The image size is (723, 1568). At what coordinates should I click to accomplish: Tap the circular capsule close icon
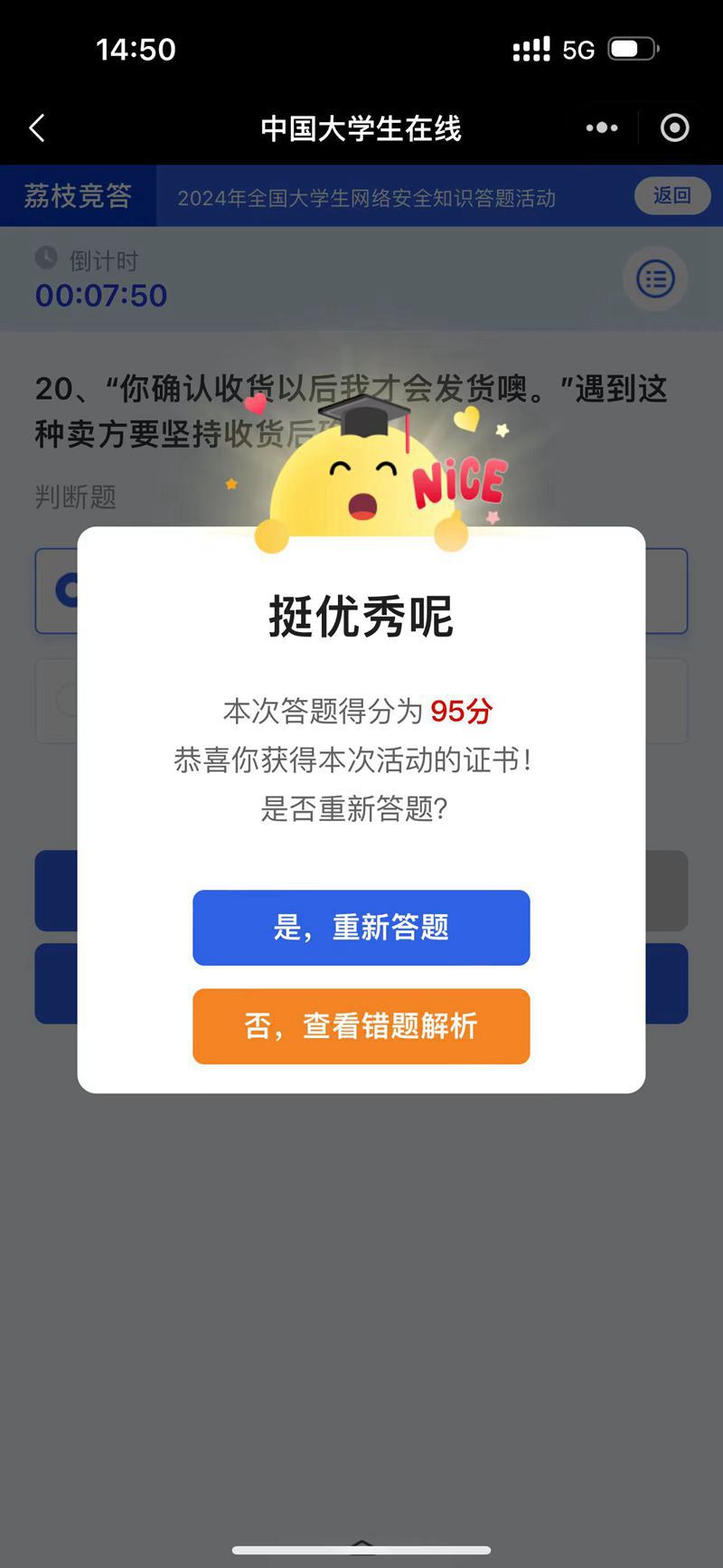tap(674, 128)
